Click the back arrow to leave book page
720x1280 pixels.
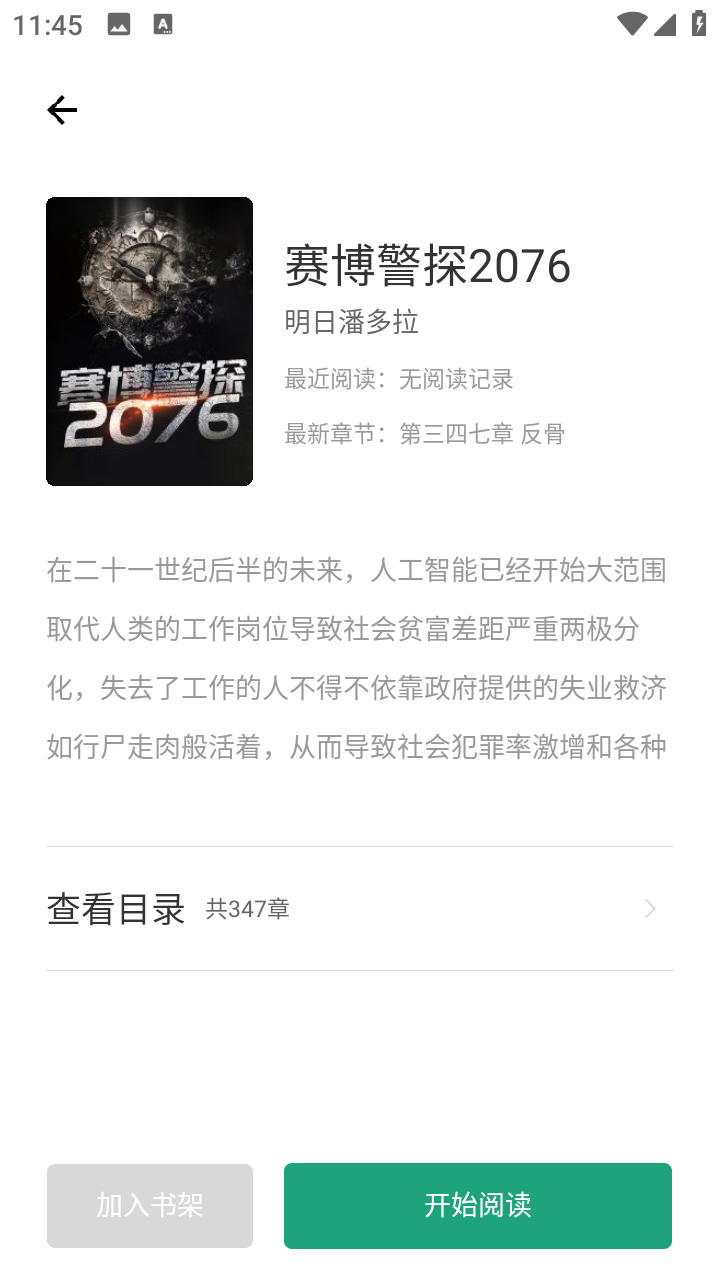[61, 110]
